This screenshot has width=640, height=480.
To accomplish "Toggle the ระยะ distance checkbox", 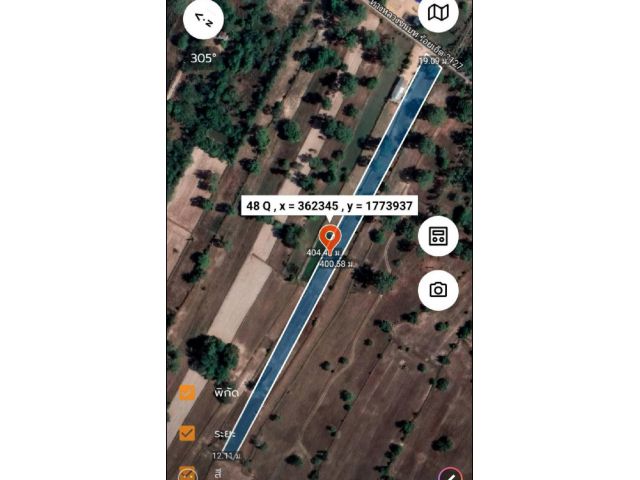I will (x=187, y=433).
